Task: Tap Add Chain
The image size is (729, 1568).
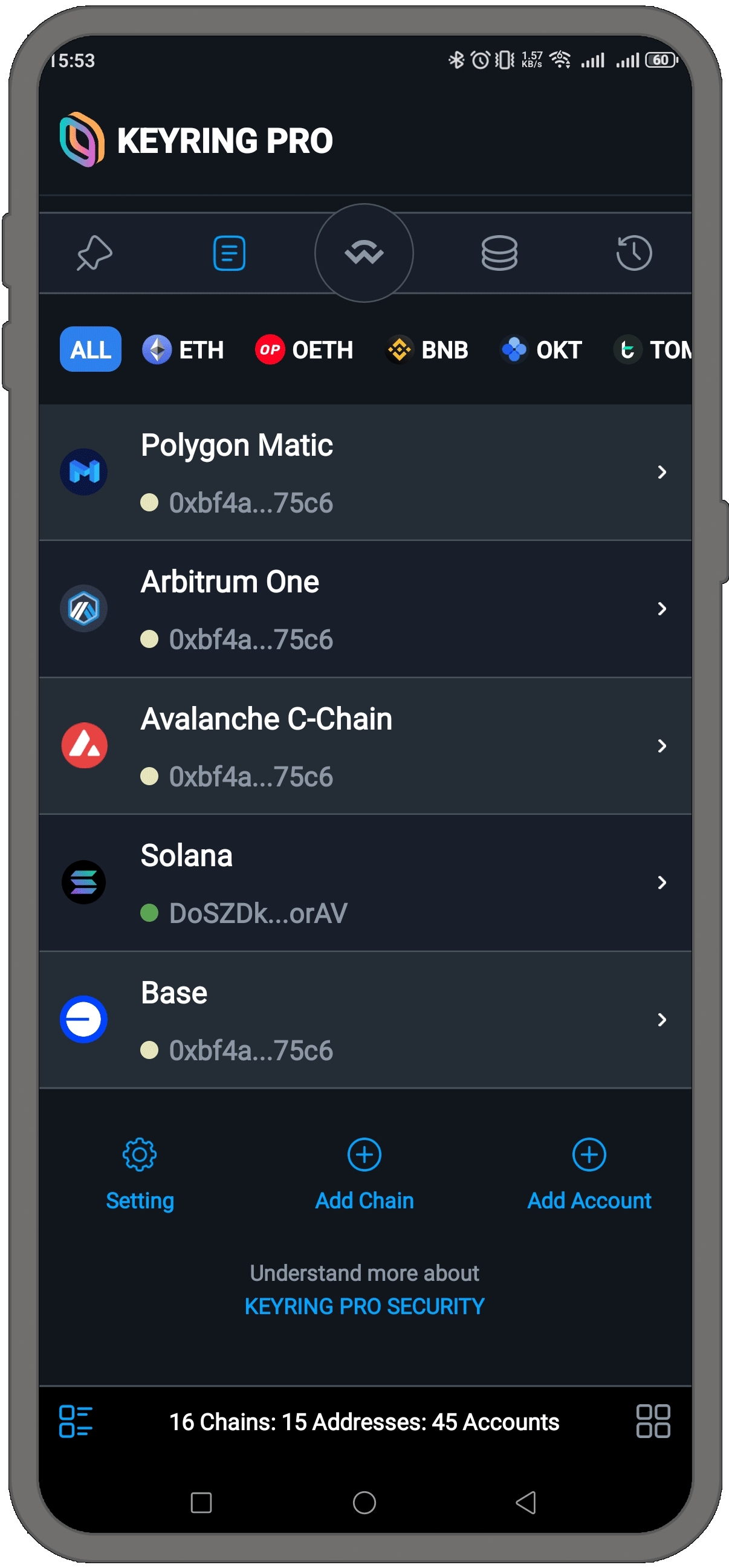Action: [364, 1173]
